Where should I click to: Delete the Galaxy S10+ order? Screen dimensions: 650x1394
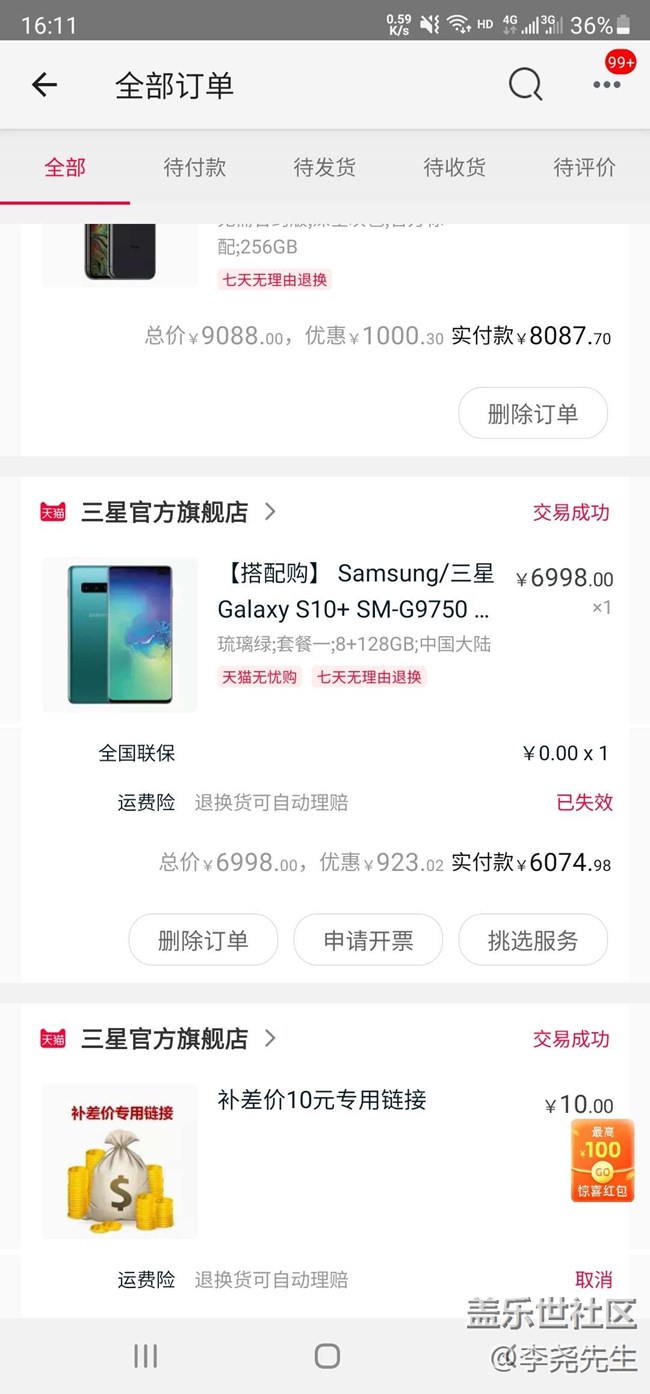click(x=203, y=940)
